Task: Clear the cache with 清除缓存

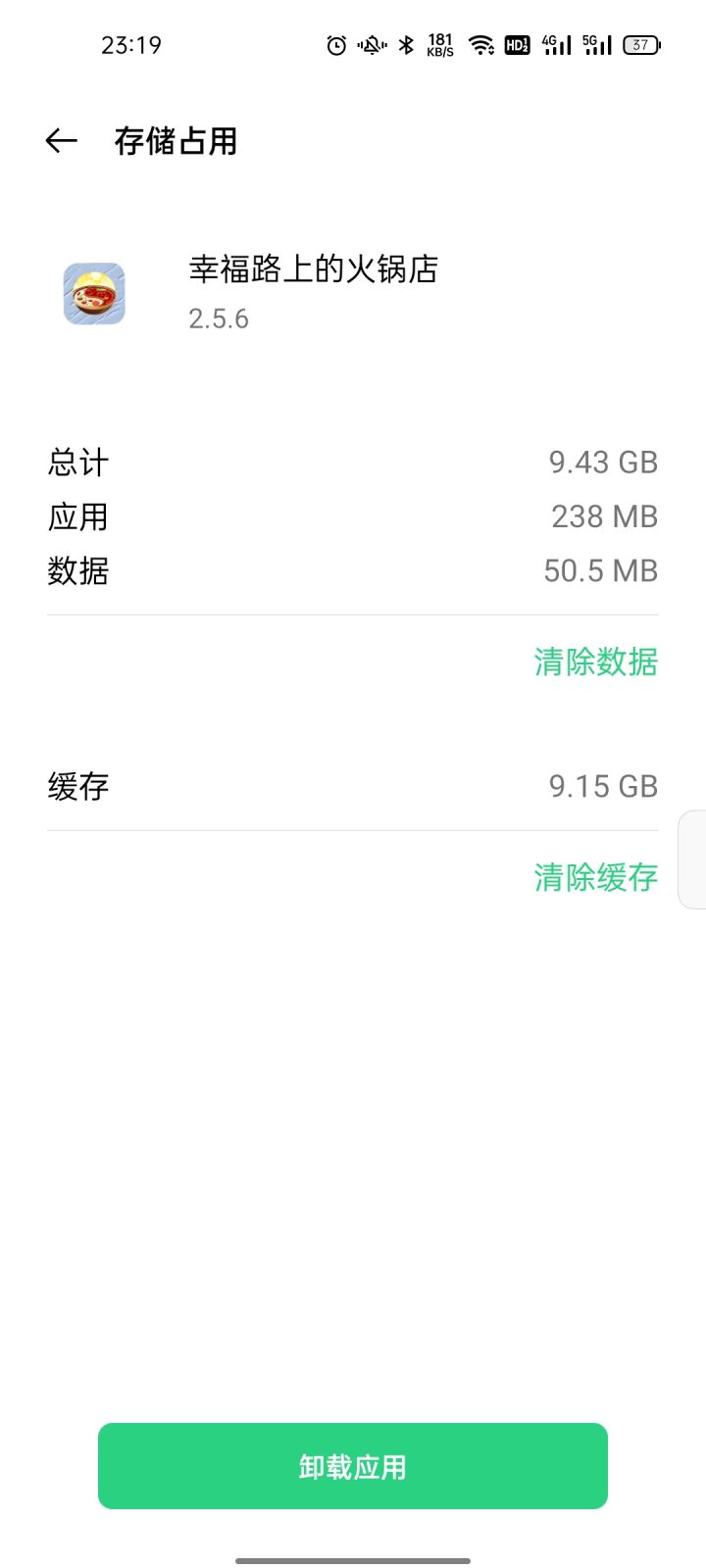Action: (x=595, y=877)
